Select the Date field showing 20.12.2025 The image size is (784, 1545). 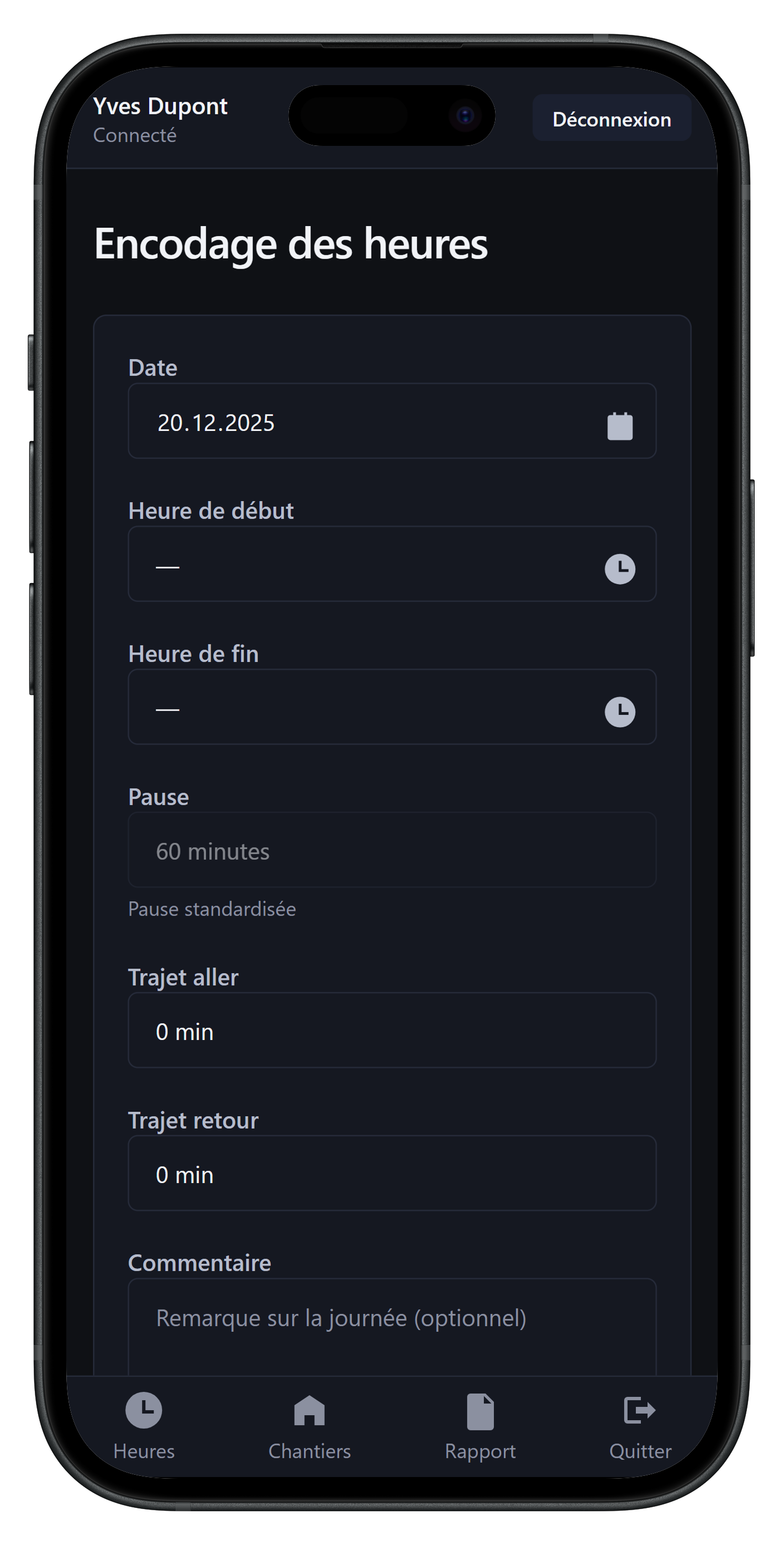tap(360, 422)
